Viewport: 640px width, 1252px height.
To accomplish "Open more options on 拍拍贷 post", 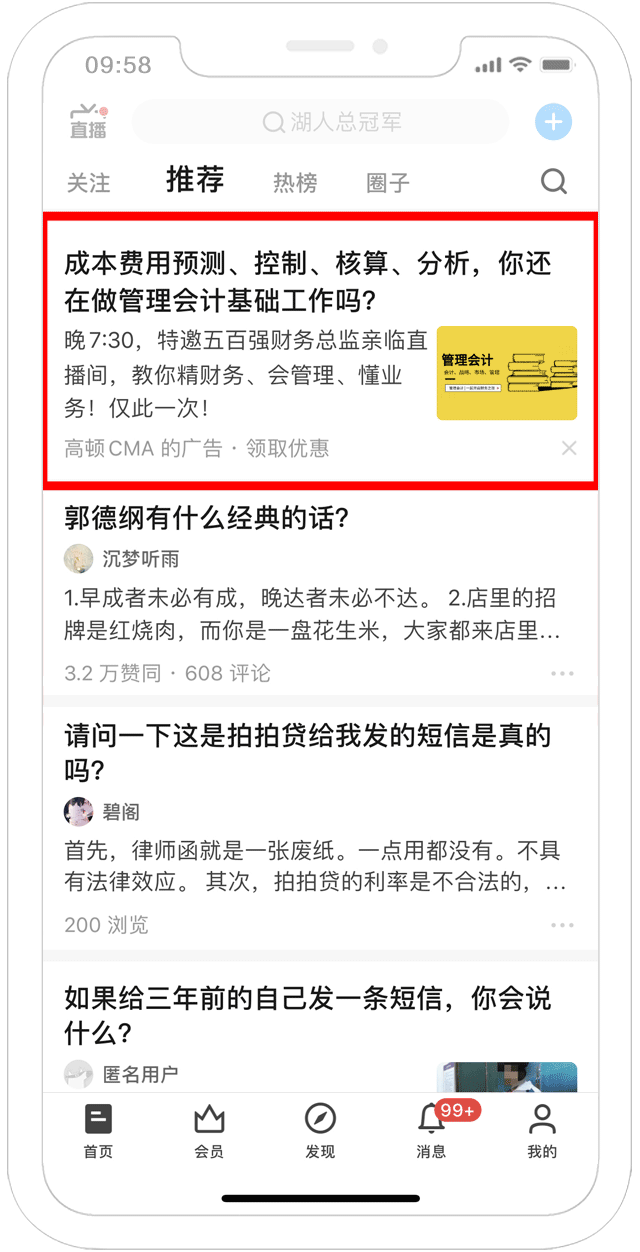I will pos(563,926).
